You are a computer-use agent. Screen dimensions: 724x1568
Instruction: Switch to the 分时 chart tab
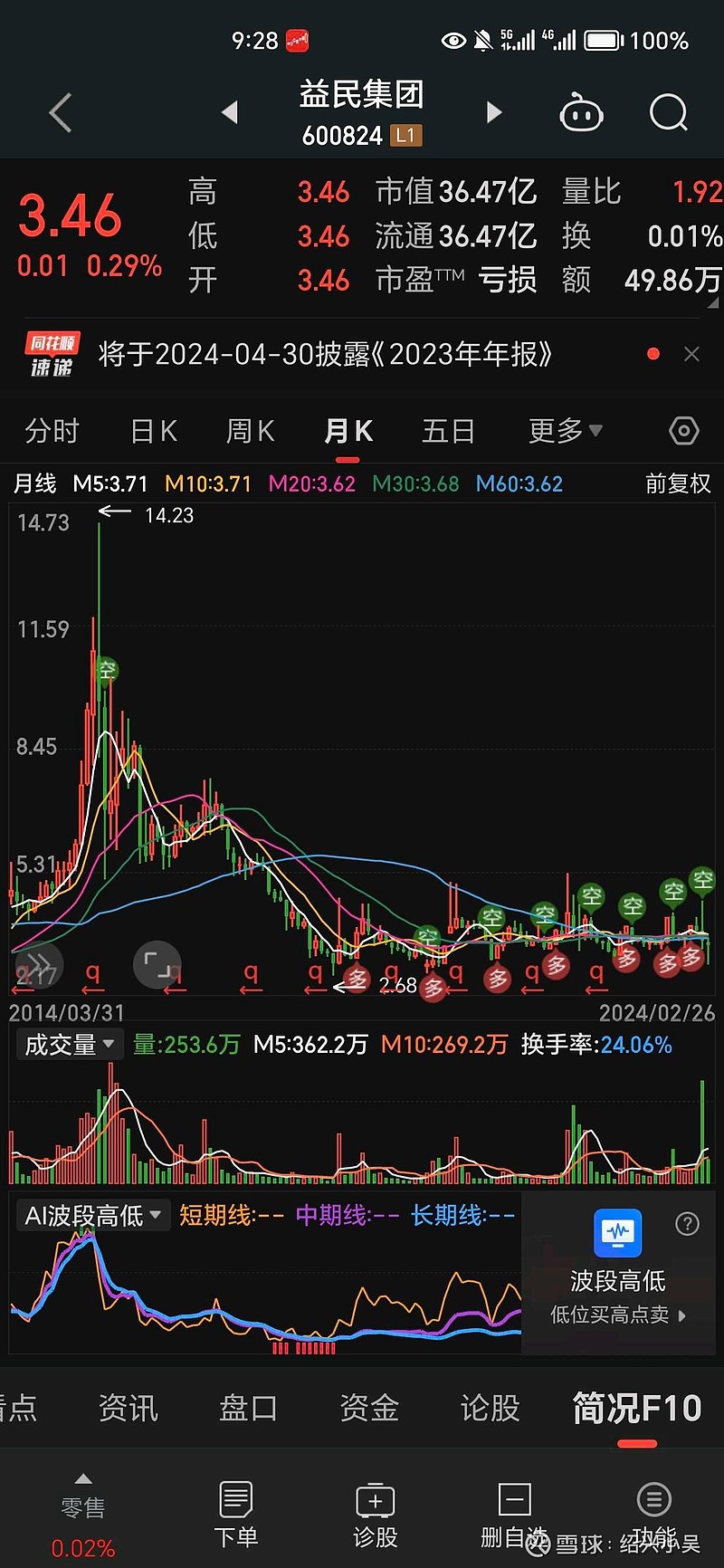click(52, 431)
